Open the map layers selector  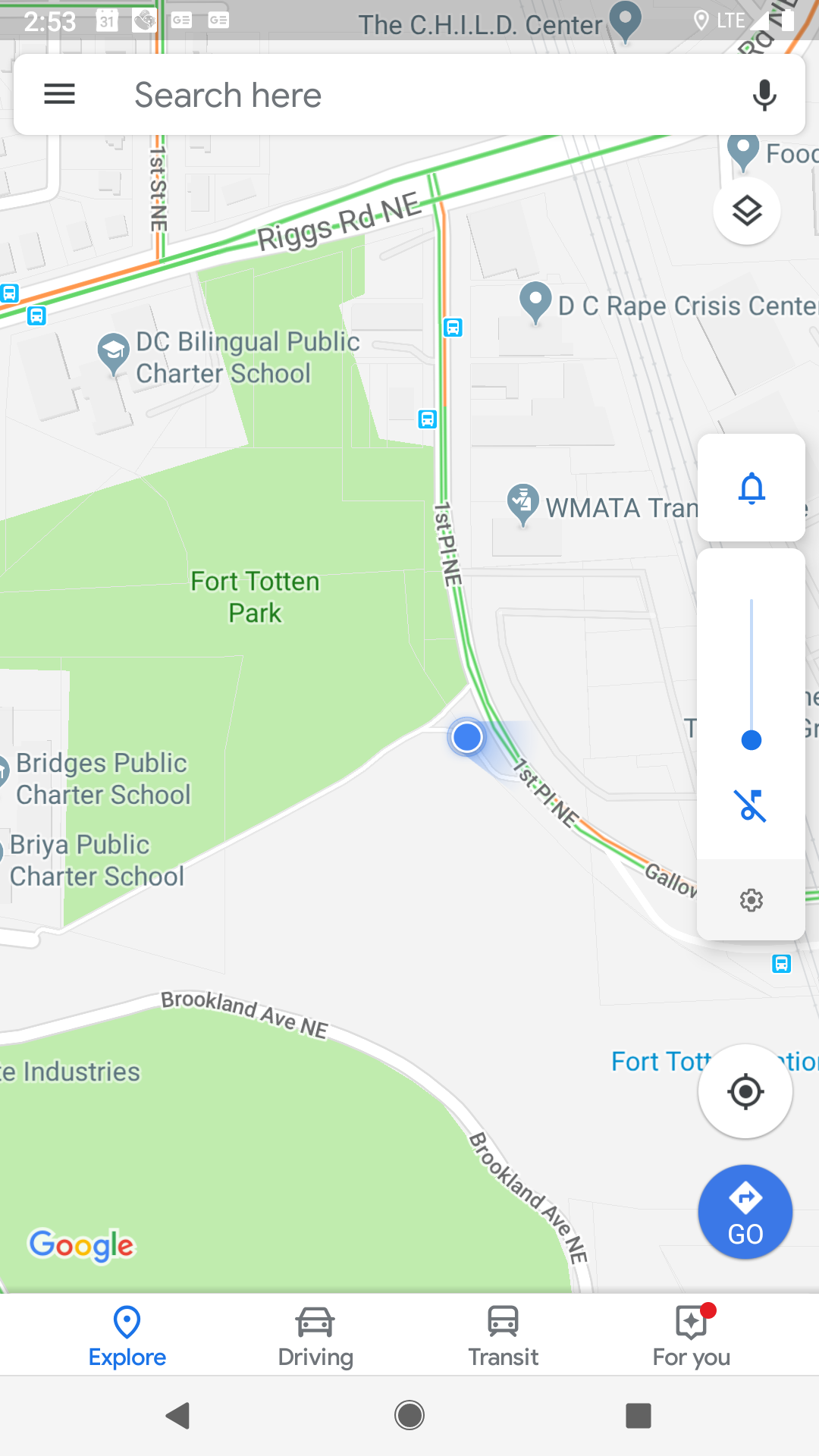(x=747, y=211)
